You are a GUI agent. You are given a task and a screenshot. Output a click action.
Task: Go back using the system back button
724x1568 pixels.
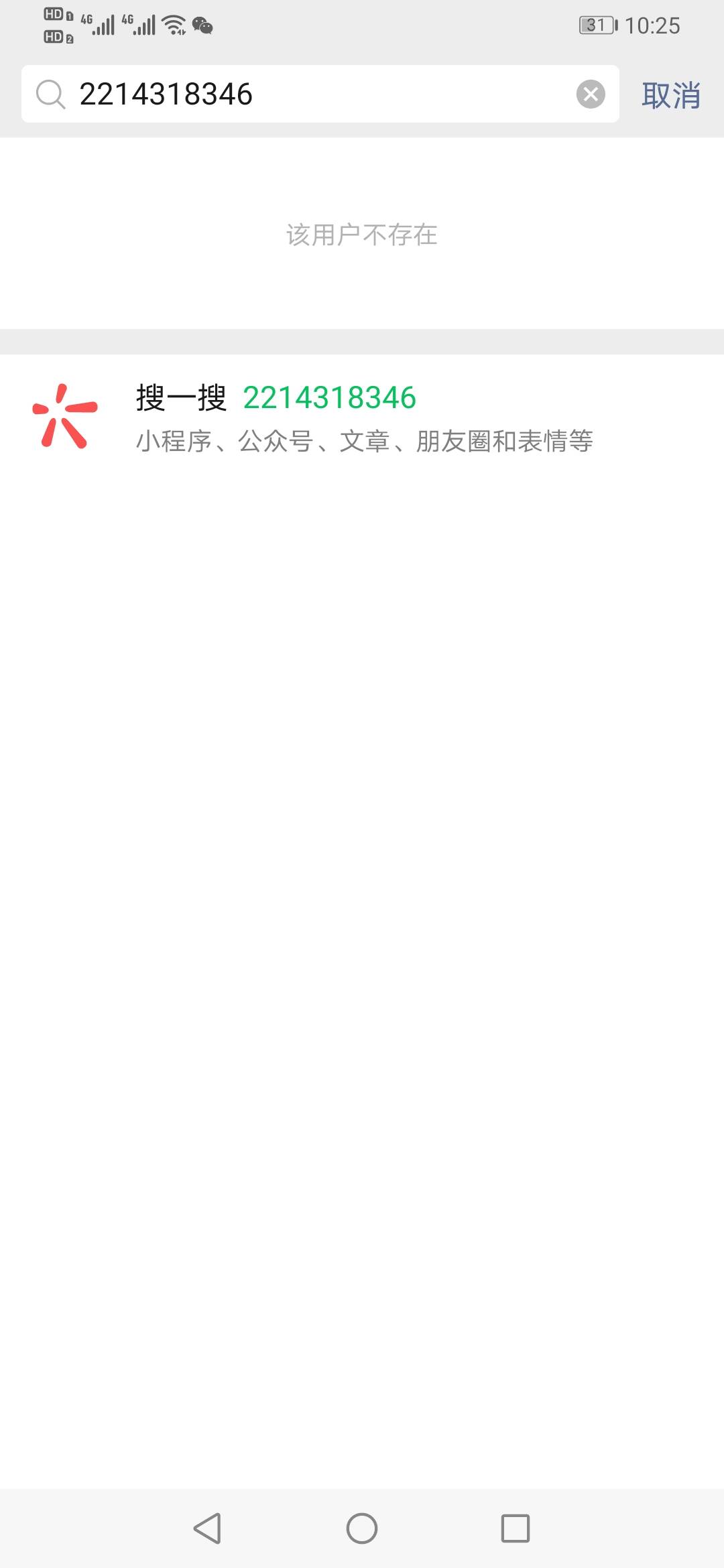coord(207,1528)
